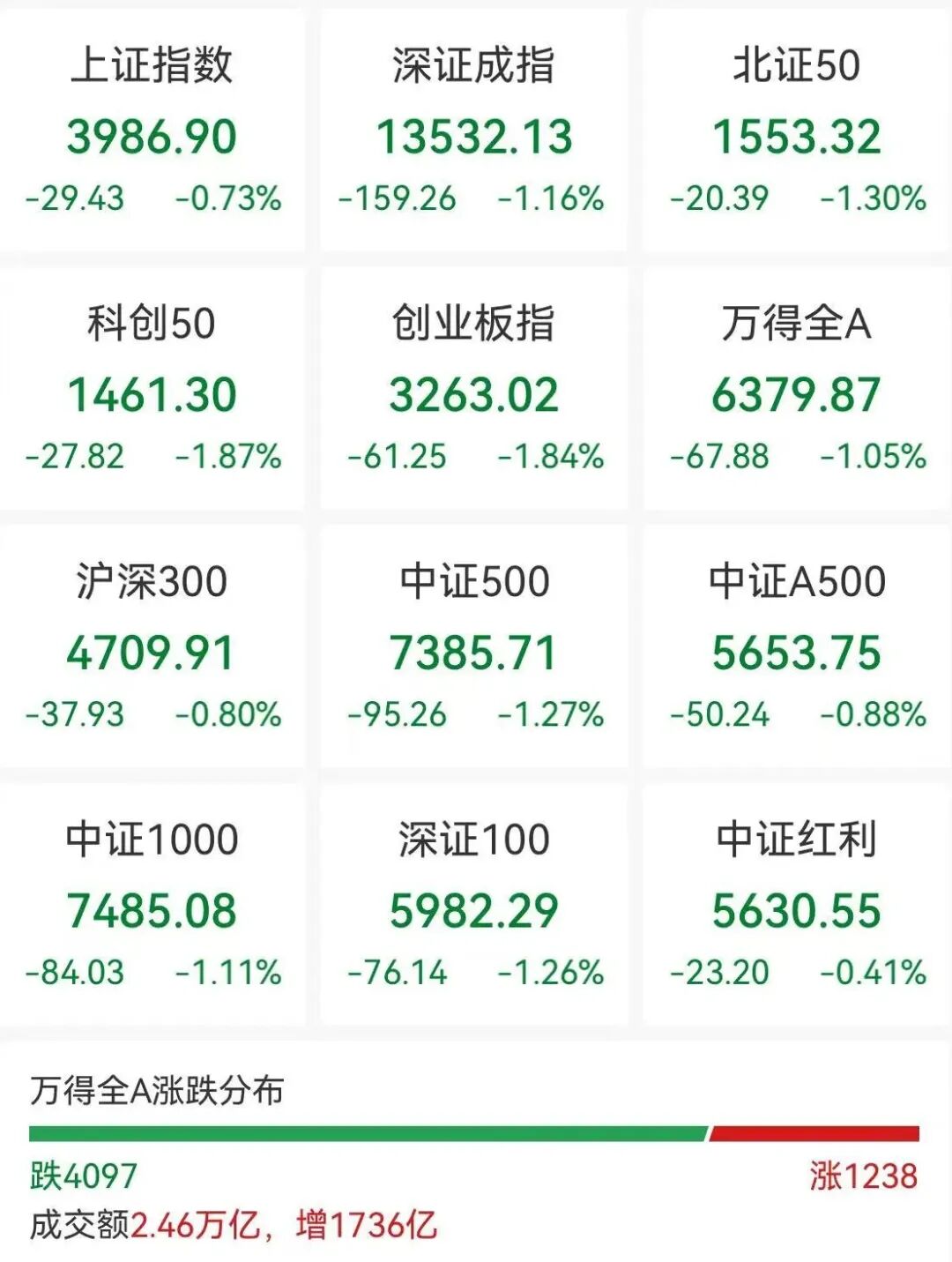952x1262 pixels.
Task: View 中证1000 index details
Action: pos(152,906)
